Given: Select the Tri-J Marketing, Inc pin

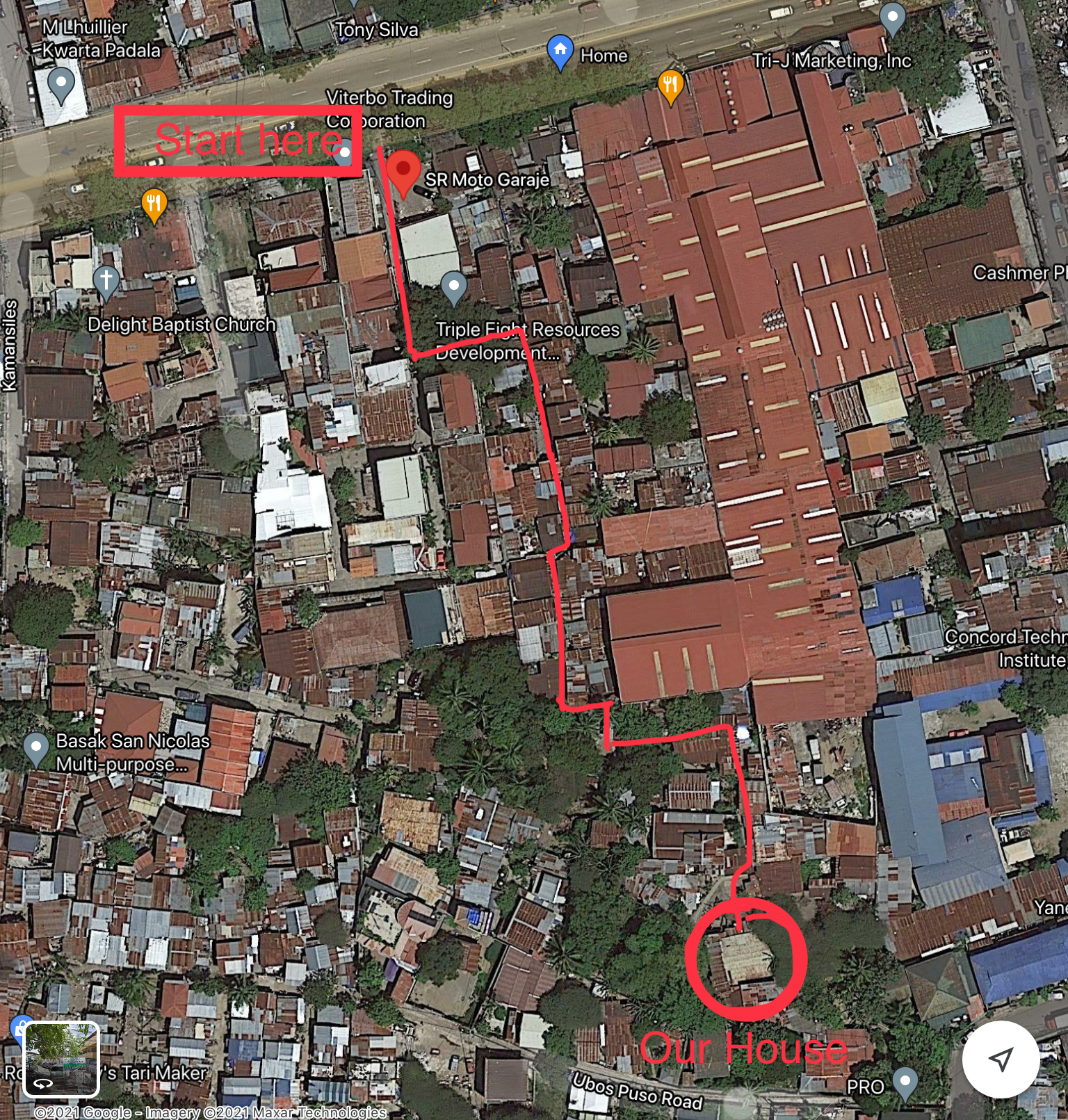Looking at the screenshot, I should (892, 19).
